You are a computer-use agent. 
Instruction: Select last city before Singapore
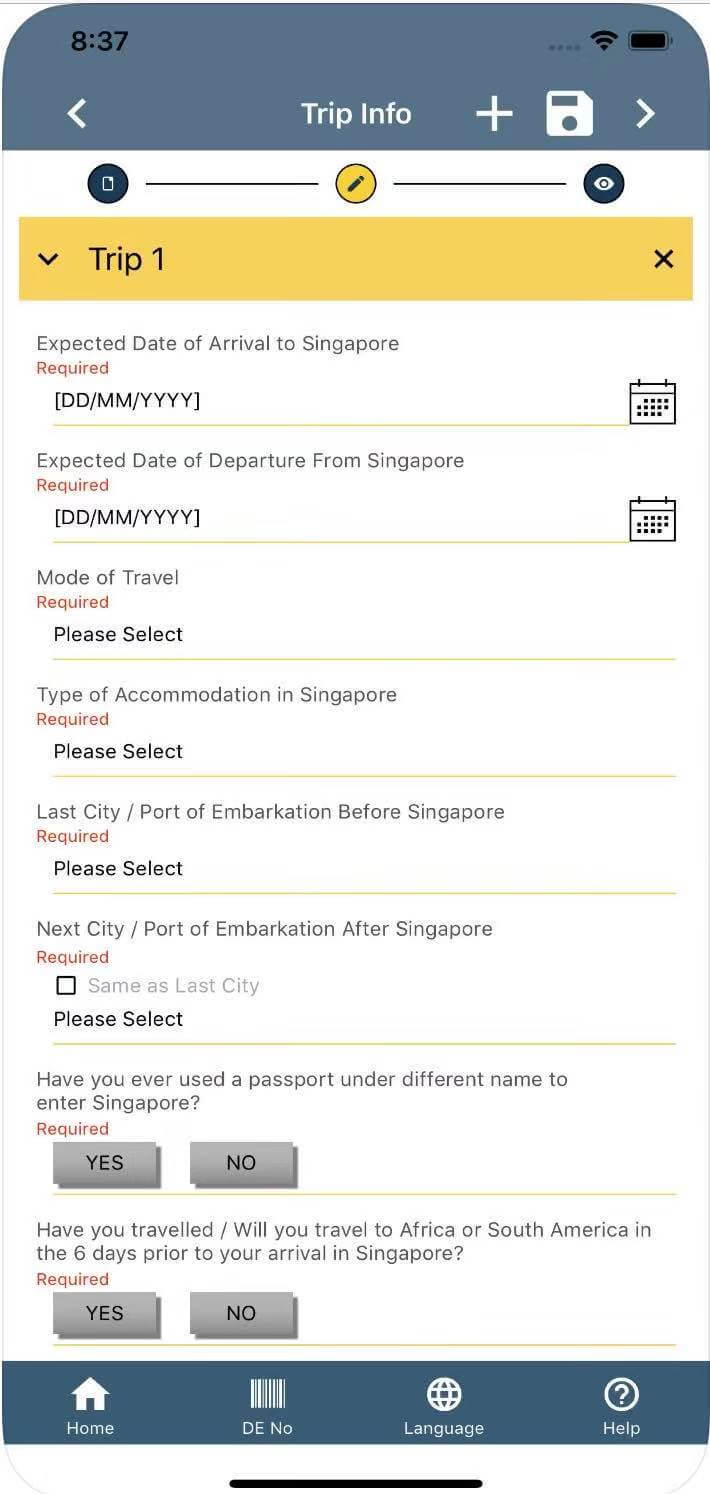tap(364, 869)
